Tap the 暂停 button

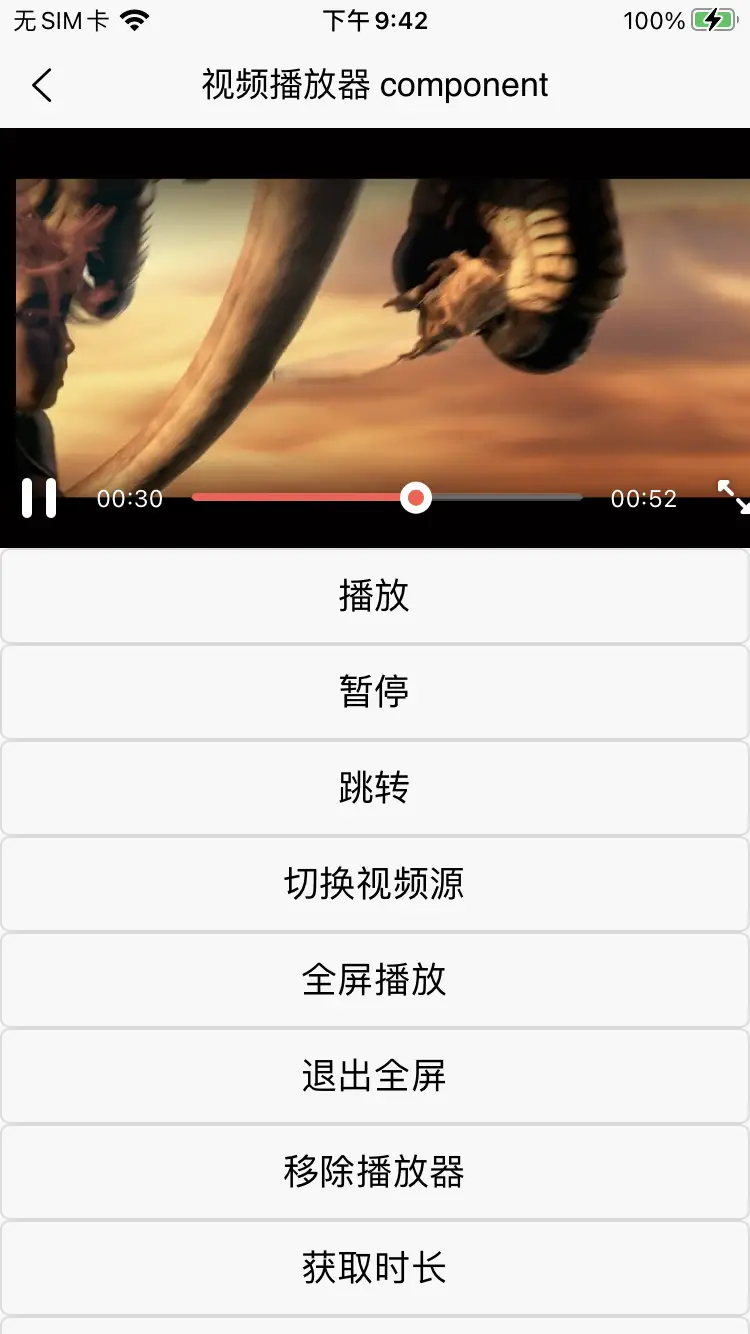[374, 692]
